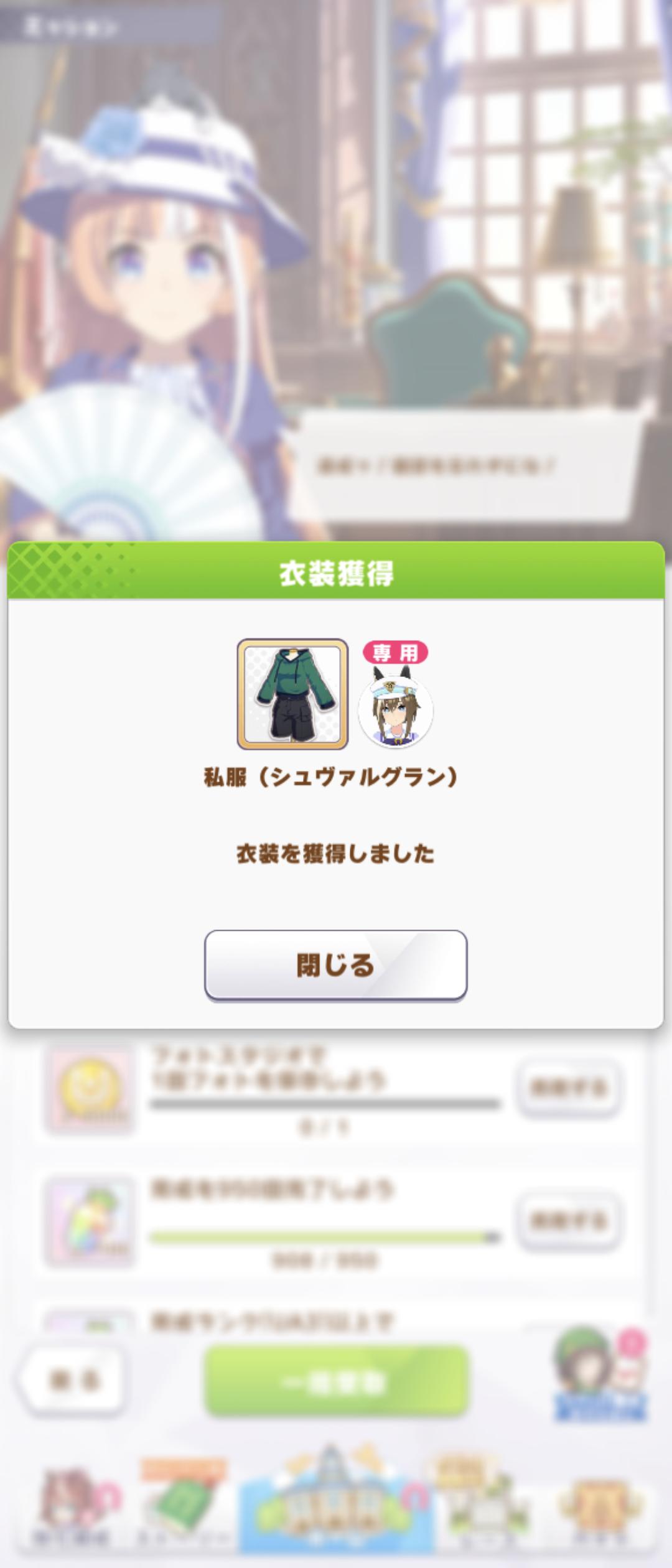Close the outfit obtained dialog with 閉じる

tap(335, 965)
